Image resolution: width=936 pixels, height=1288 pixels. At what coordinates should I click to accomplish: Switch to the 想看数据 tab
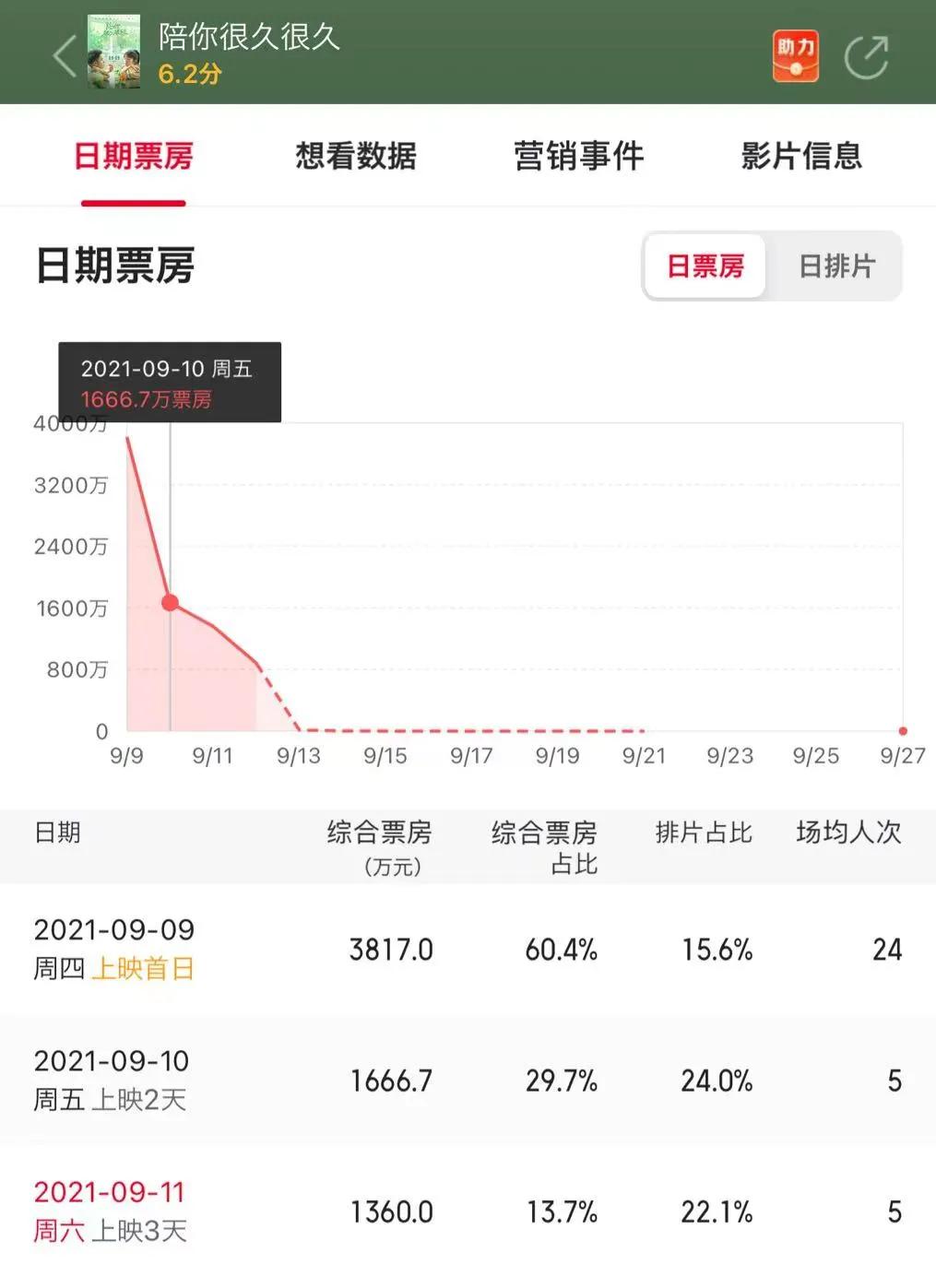(356, 157)
